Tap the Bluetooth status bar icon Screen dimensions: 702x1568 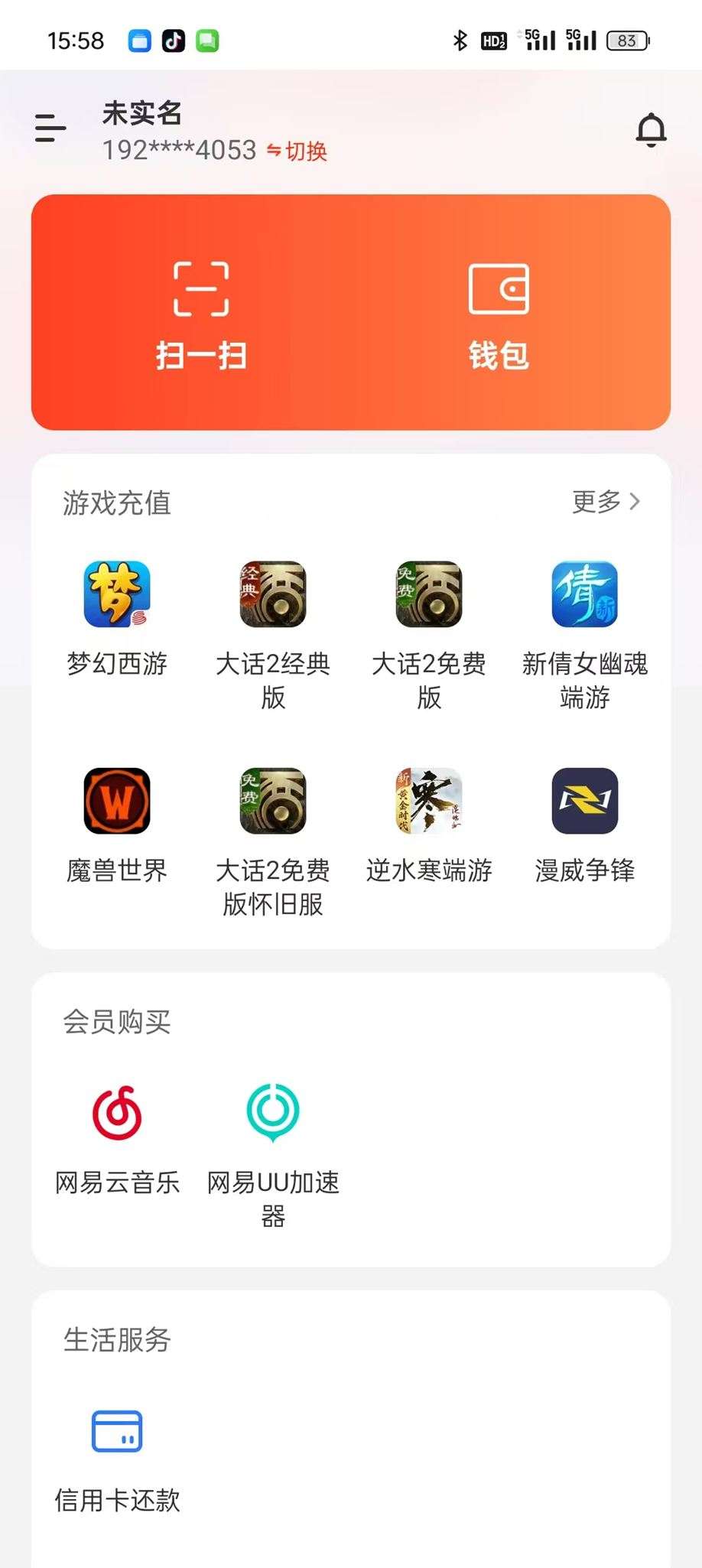pyautogui.click(x=460, y=40)
